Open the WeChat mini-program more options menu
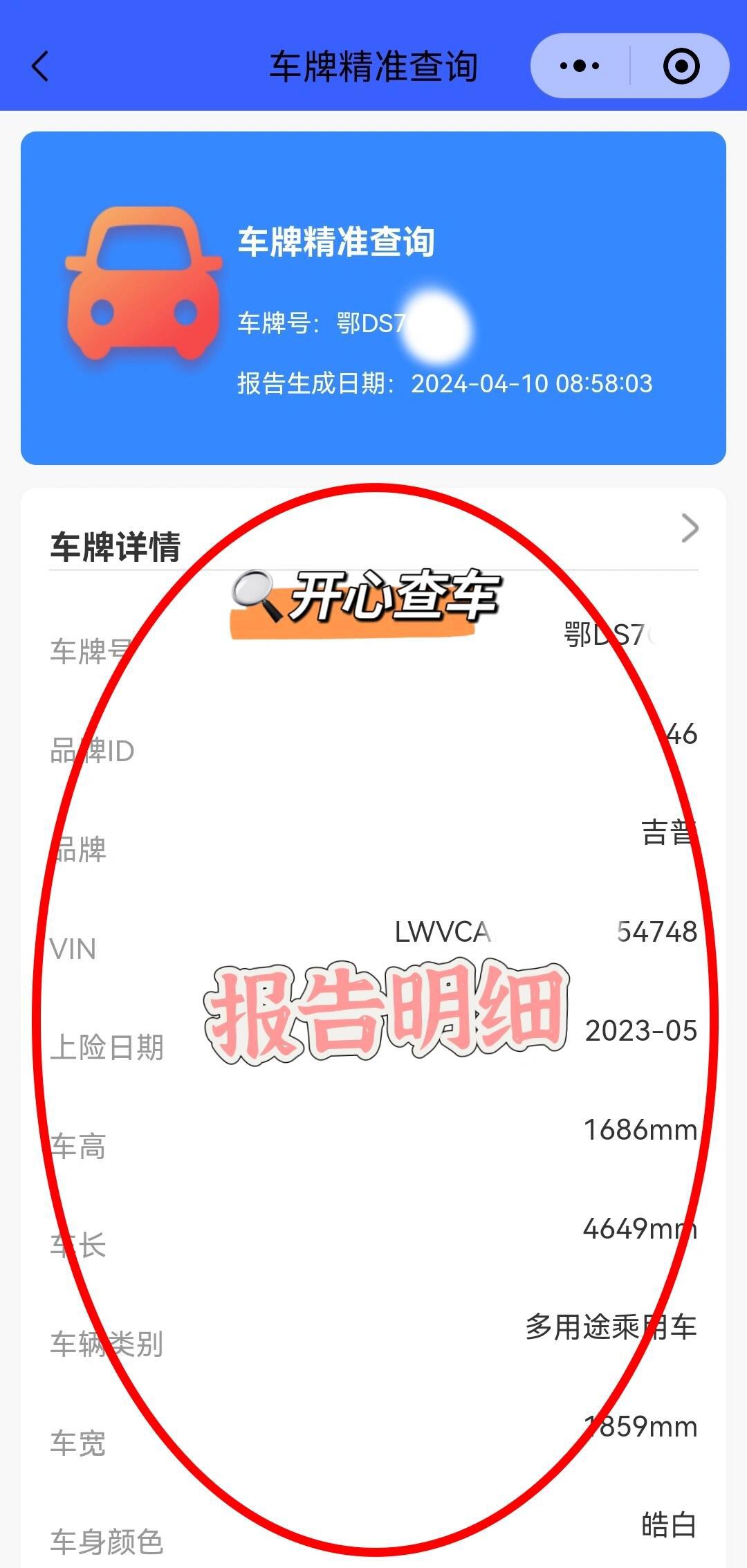 click(x=581, y=64)
